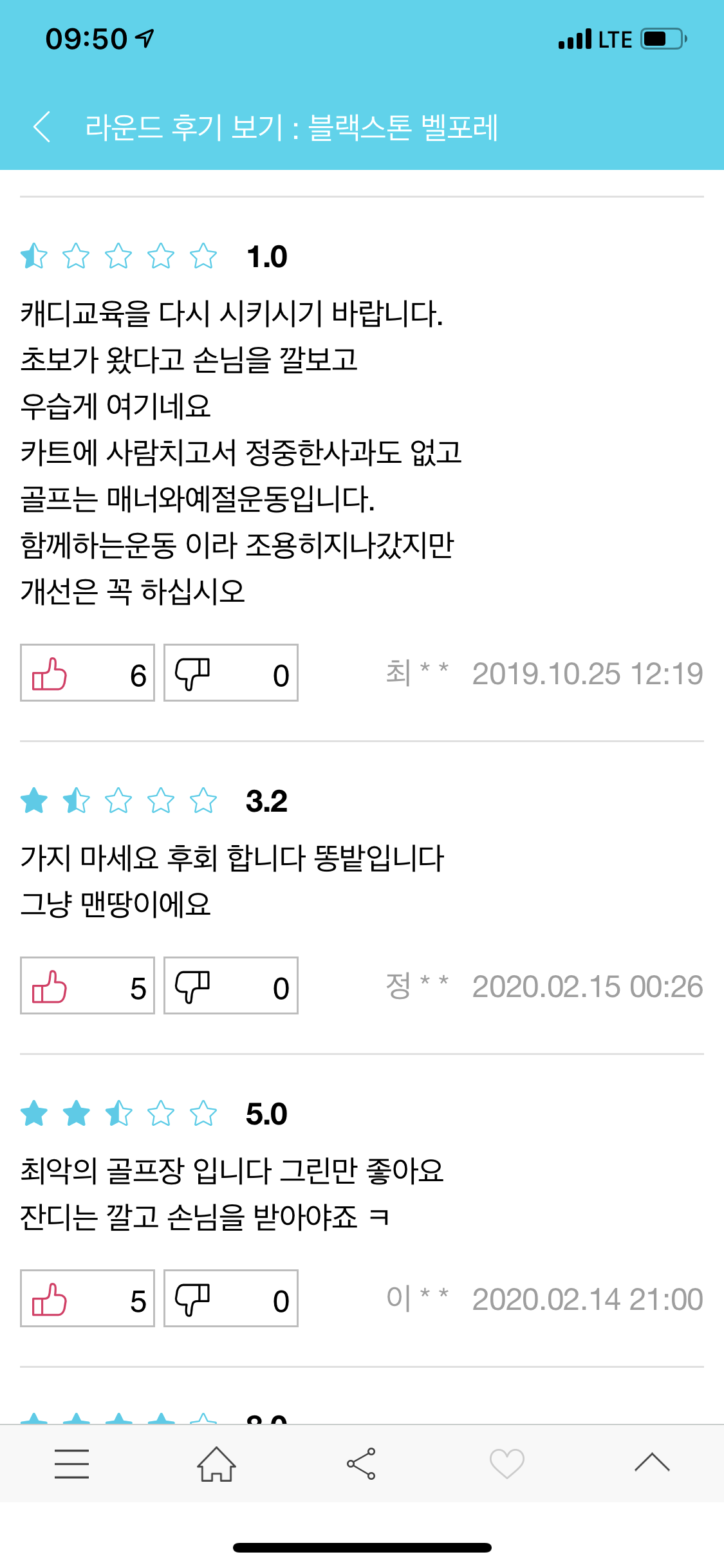Add this course to favorites with the heart

click(x=506, y=1464)
